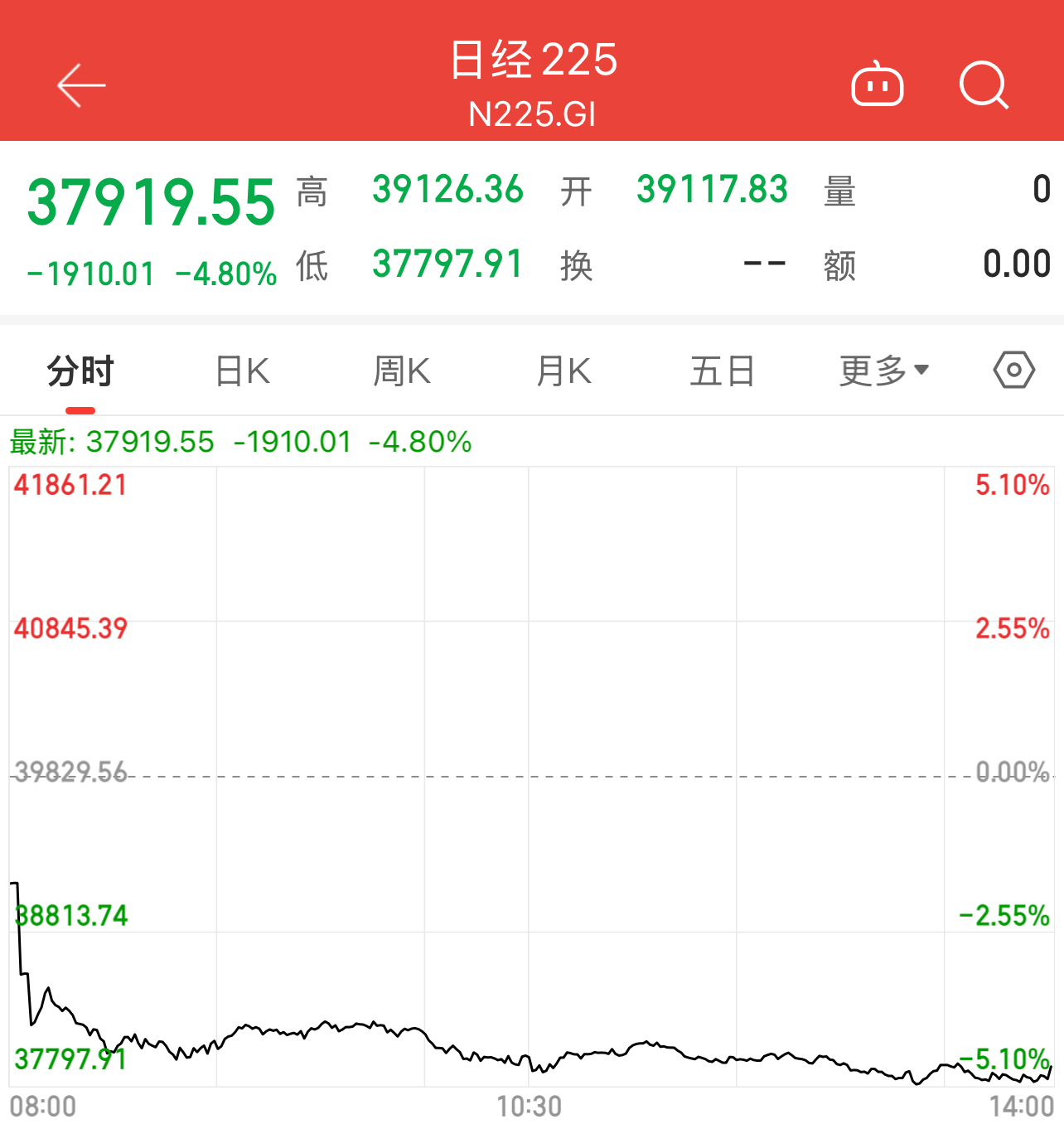Switch to the 周K tab
Image resolution: width=1064 pixels, height=1124 pixels.
(x=401, y=371)
